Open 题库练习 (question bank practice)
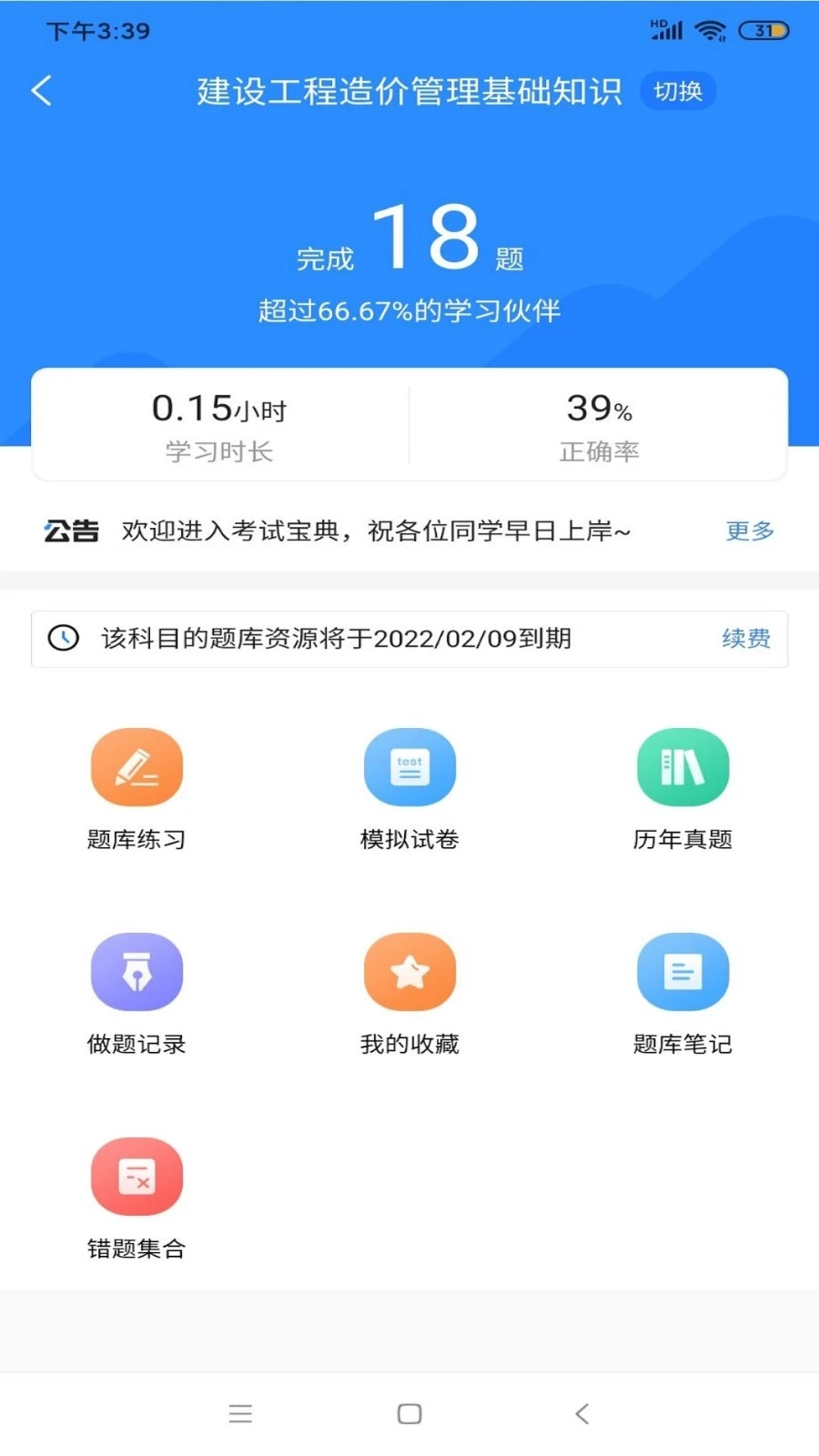The image size is (819, 1456). (x=136, y=789)
